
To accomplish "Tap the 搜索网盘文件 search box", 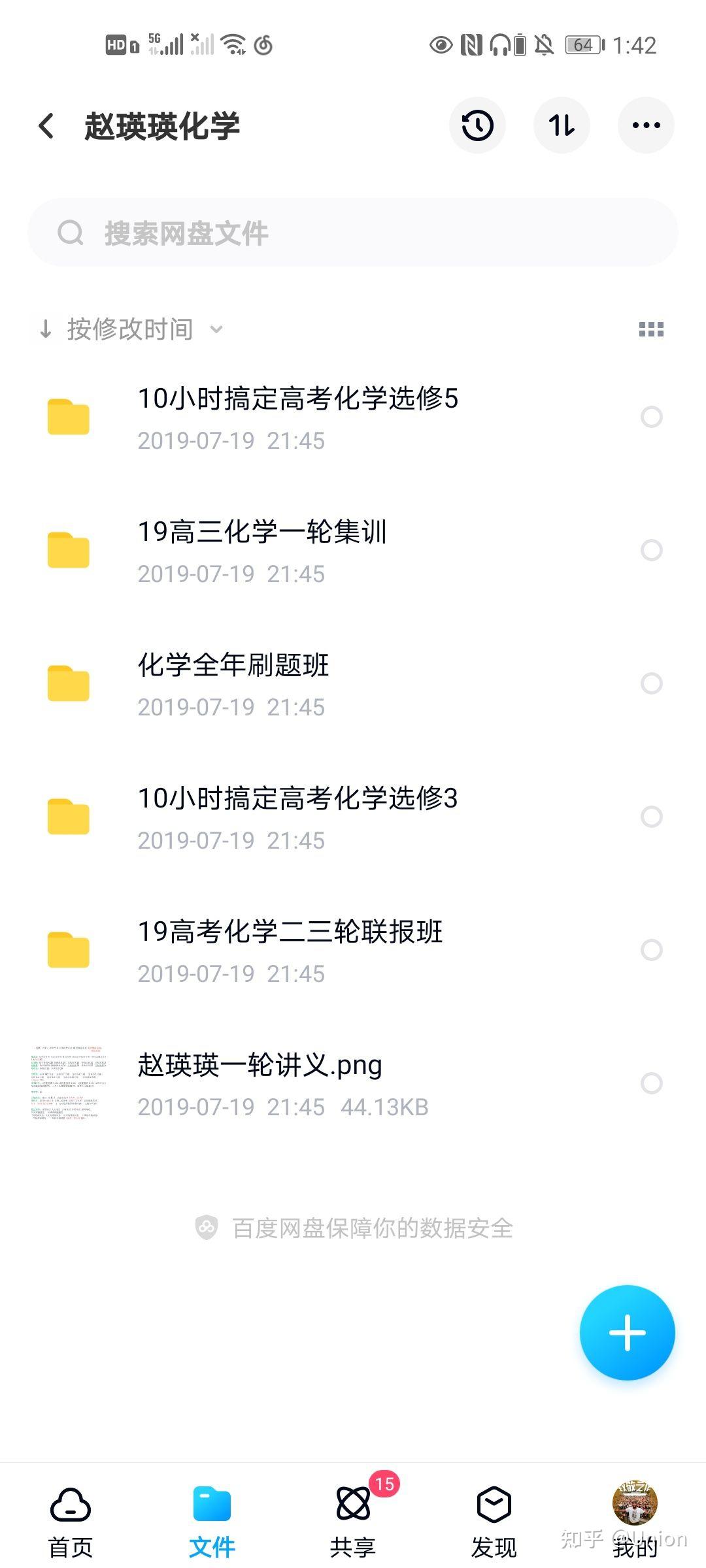I will tap(353, 233).
